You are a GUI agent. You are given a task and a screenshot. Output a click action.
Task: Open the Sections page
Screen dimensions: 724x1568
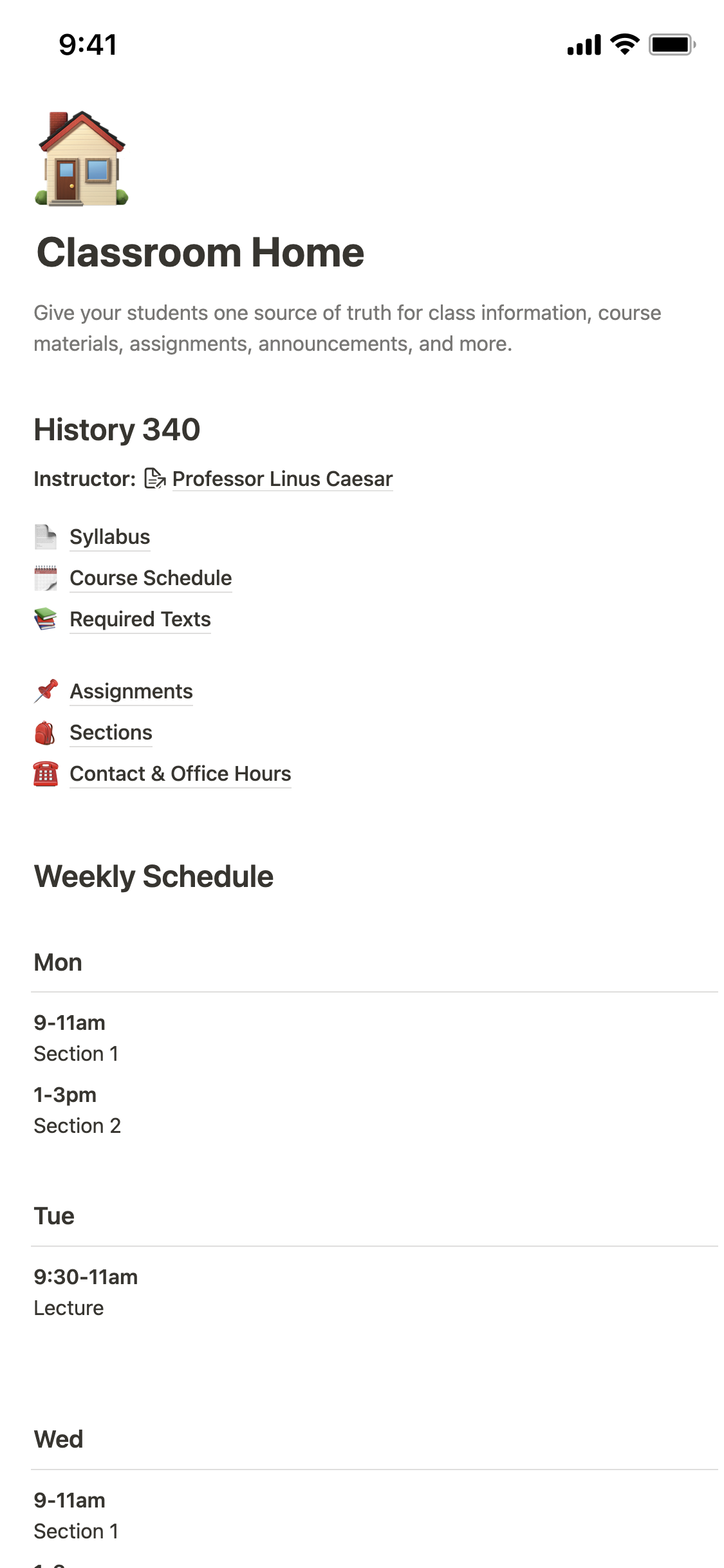(x=111, y=733)
